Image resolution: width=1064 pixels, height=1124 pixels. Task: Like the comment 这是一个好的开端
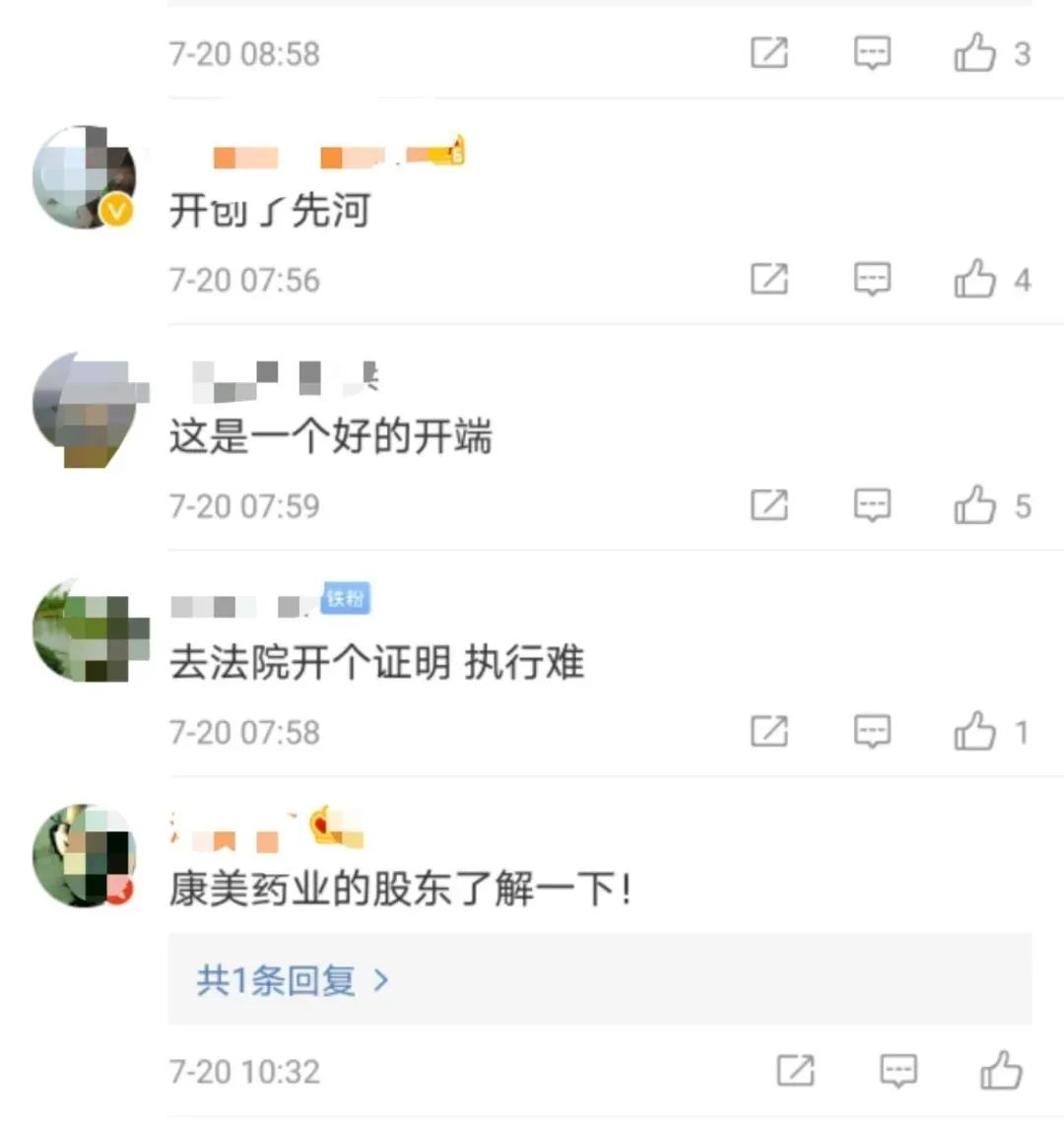[x=974, y=505]
